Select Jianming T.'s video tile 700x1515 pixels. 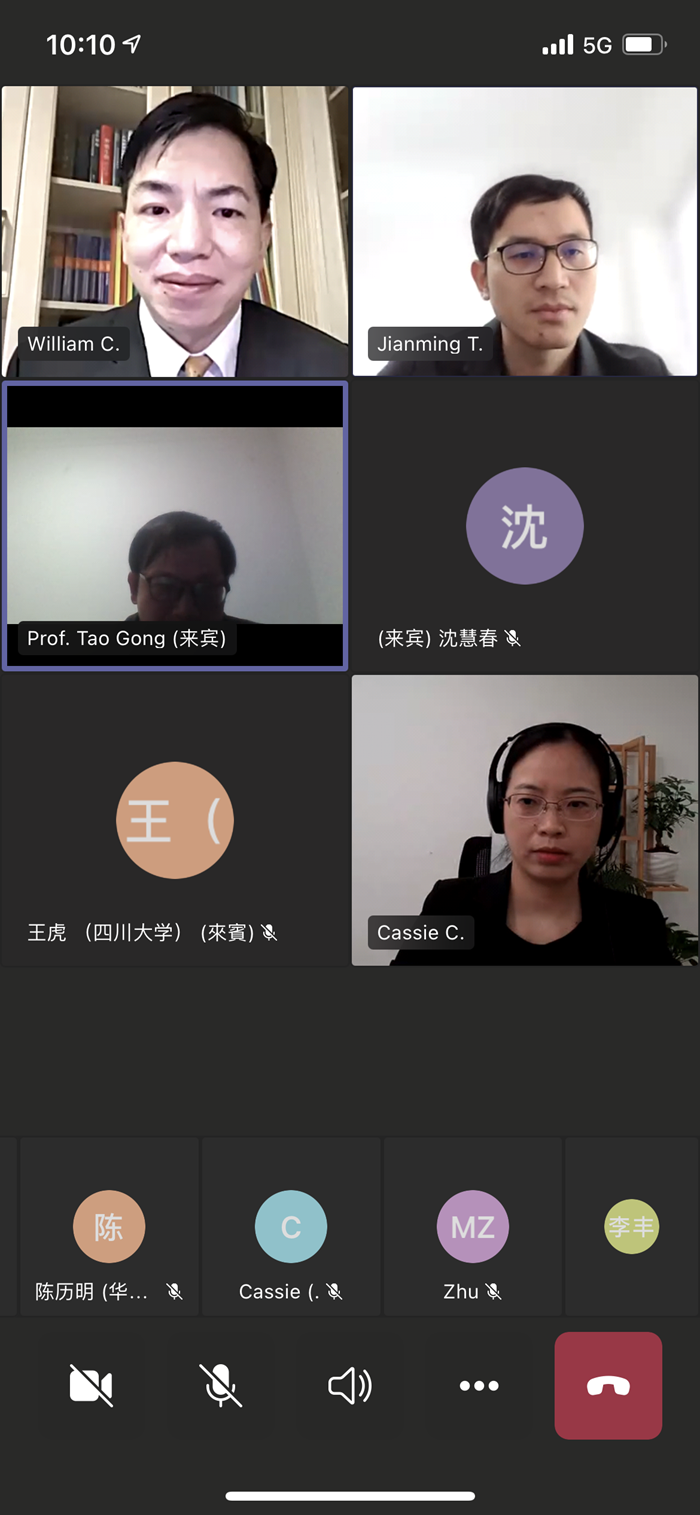[525, 230]
